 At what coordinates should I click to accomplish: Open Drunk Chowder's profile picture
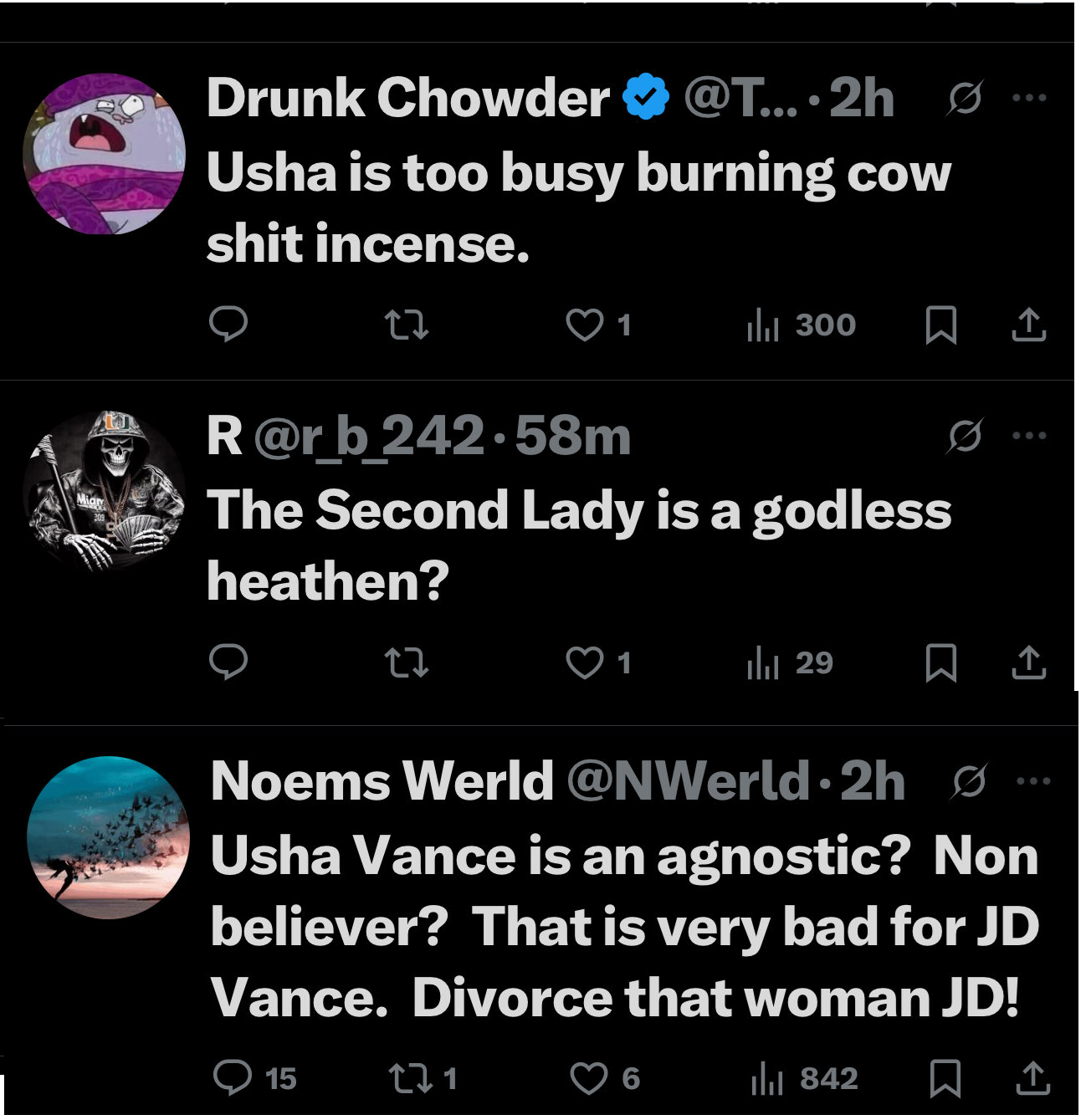[105, 154]
